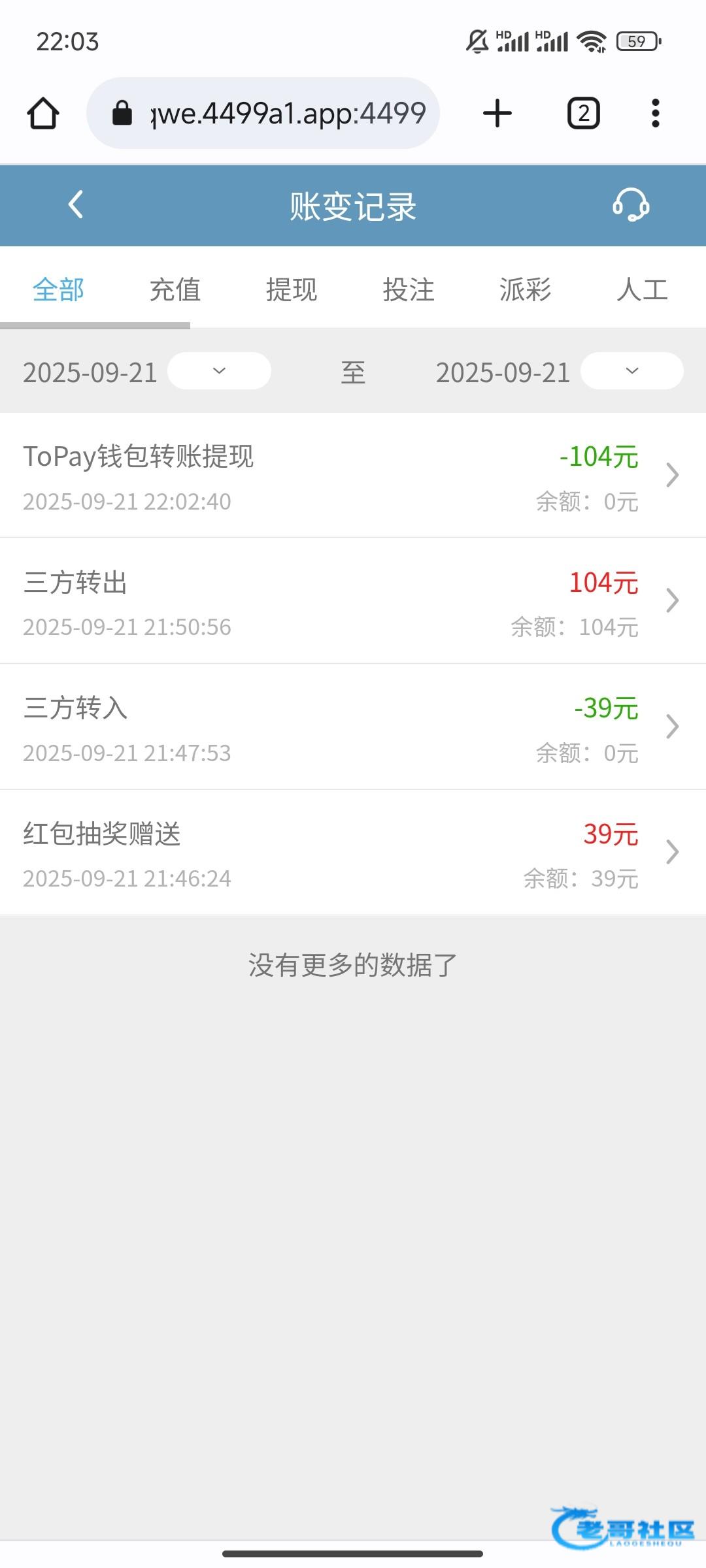Expand the end date dropdown
Screen dimensions: 706x1568
[x=631, y=371]
